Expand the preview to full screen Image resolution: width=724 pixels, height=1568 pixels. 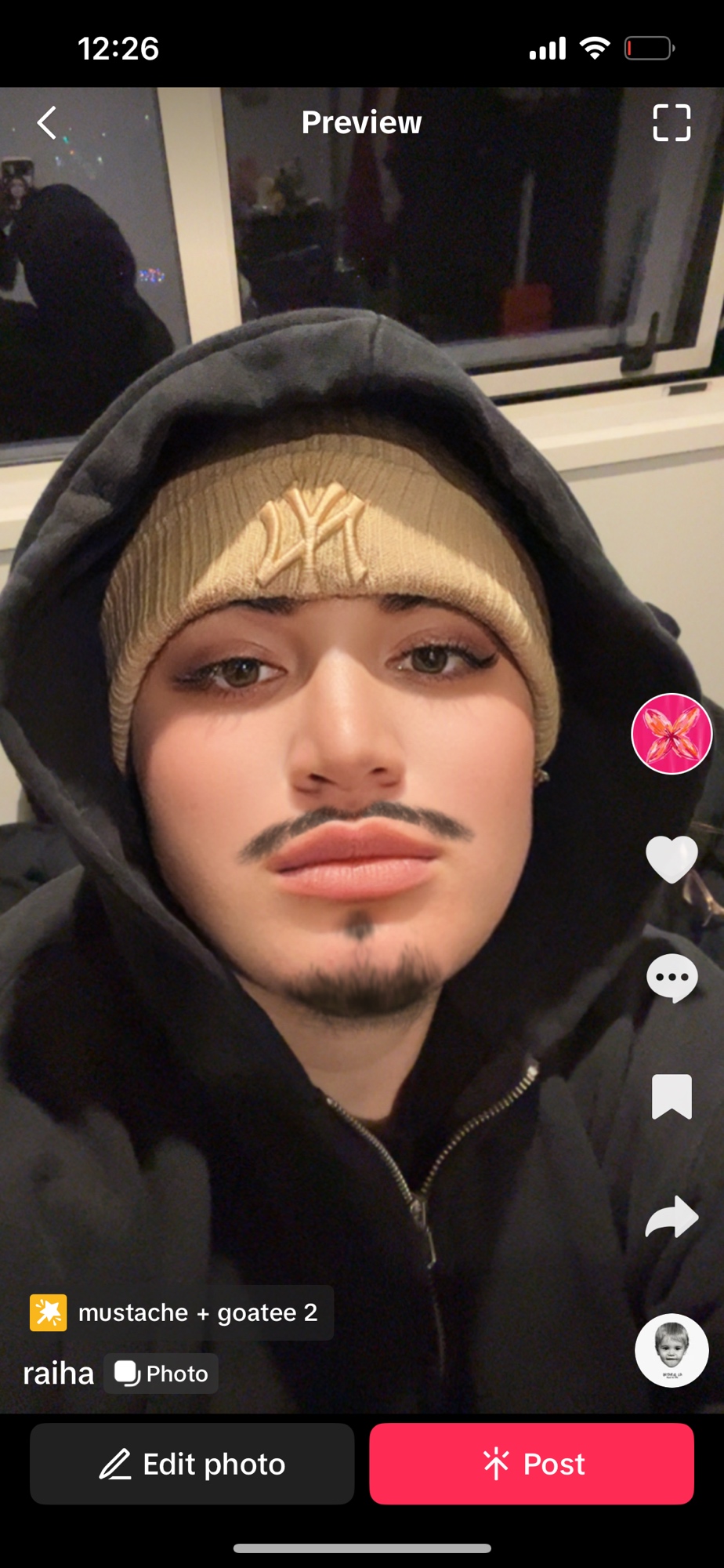click(672, 123)
